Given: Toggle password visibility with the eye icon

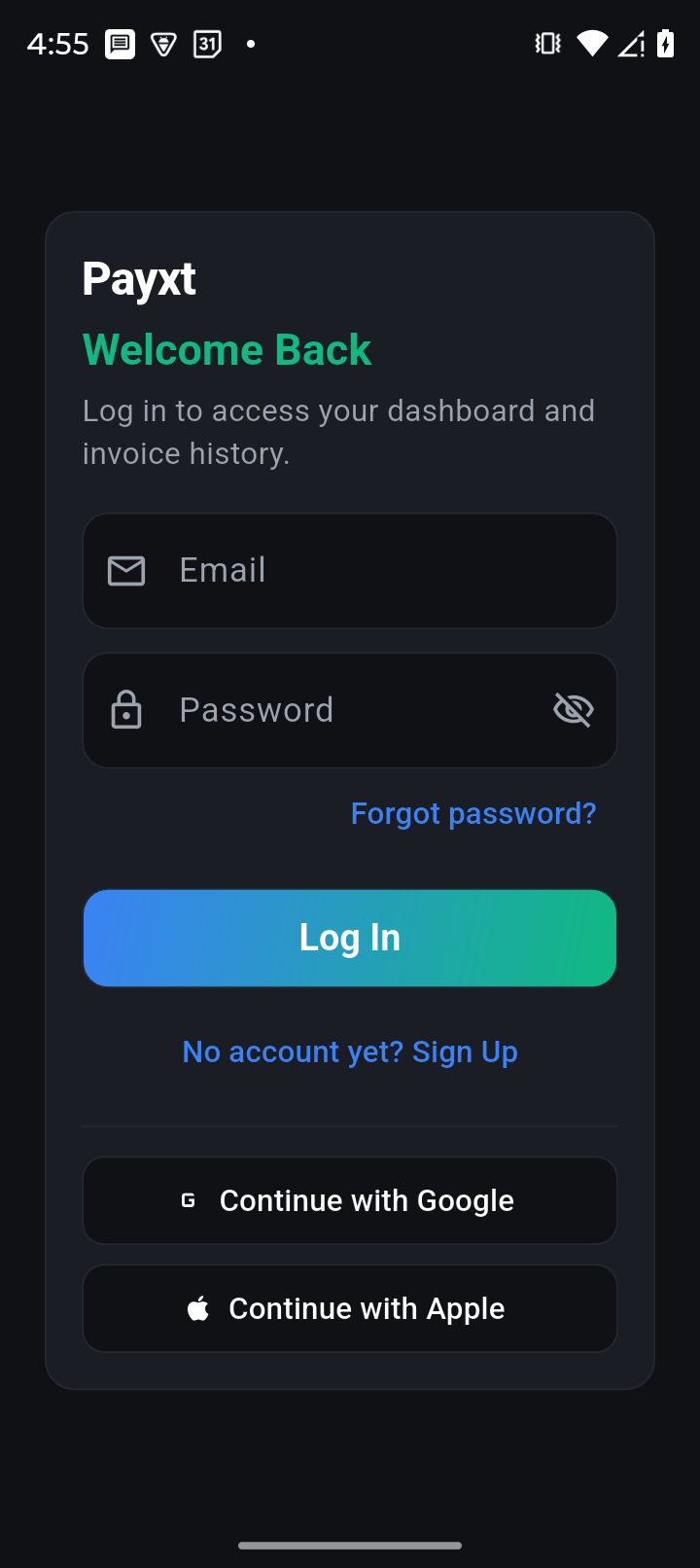Looking at the screenshot, I should 574,710.
